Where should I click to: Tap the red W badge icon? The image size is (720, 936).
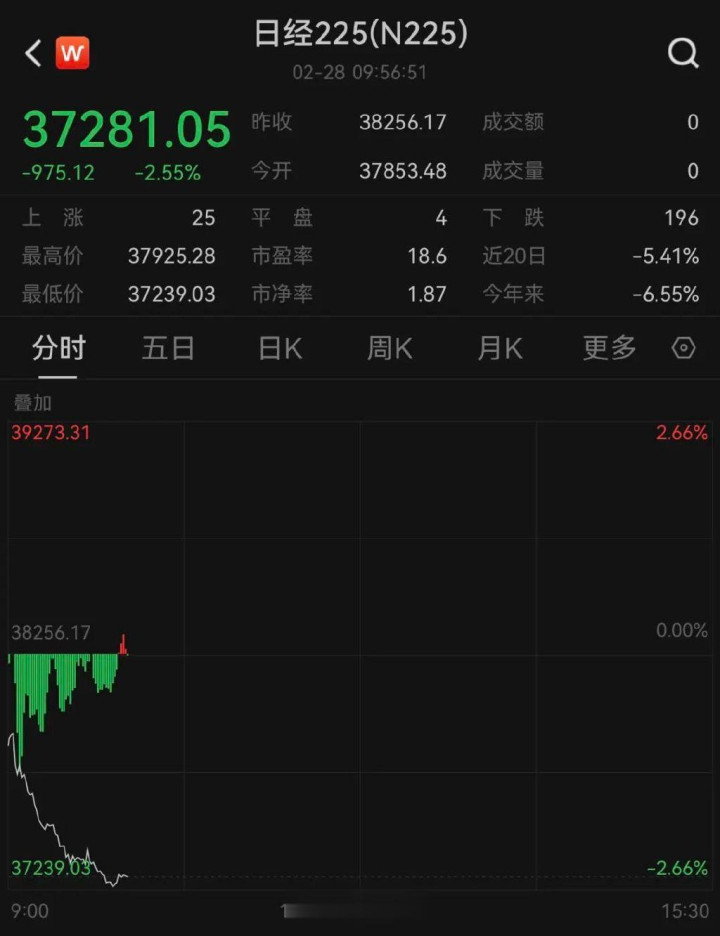click(x=72, y=53)
